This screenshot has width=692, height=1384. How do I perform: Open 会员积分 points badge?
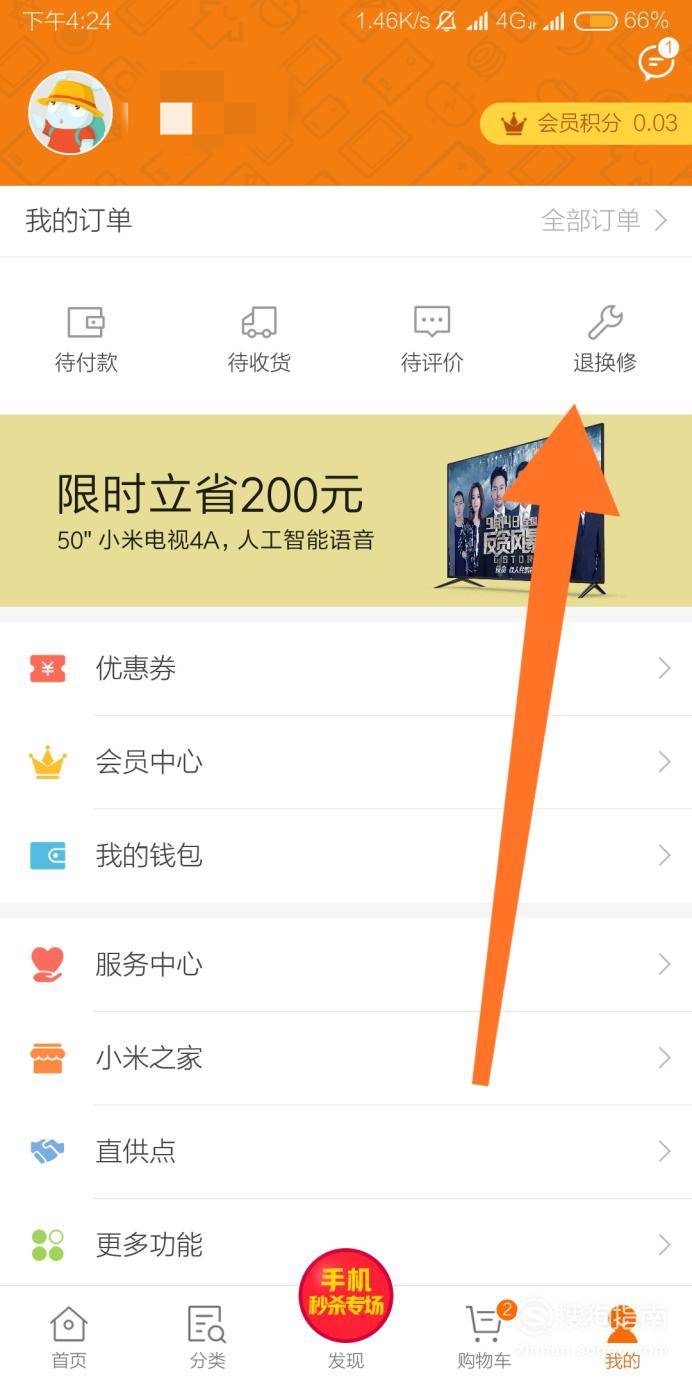point(586,123)
